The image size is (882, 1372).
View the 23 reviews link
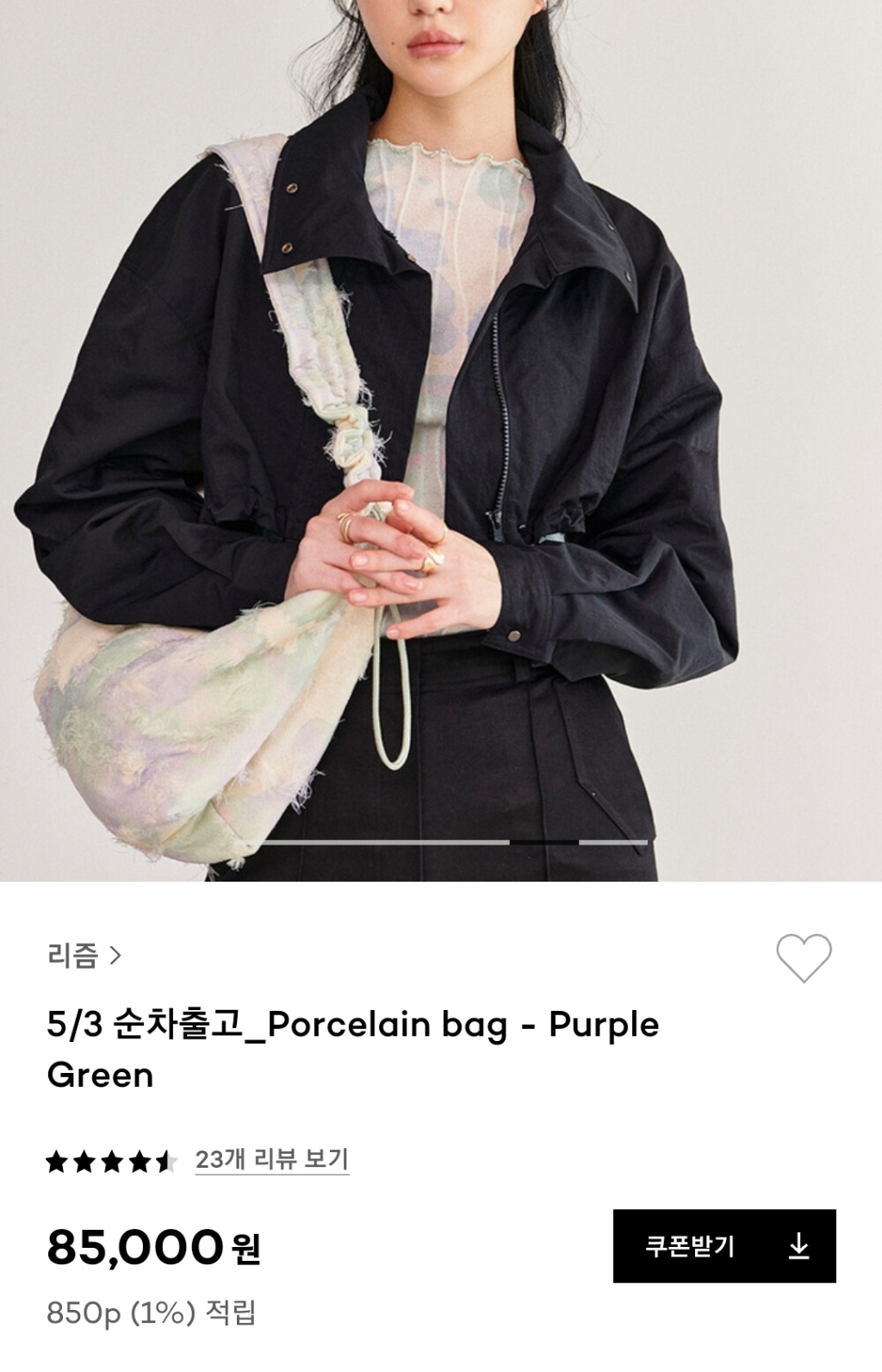click(x=271, y=1160)
